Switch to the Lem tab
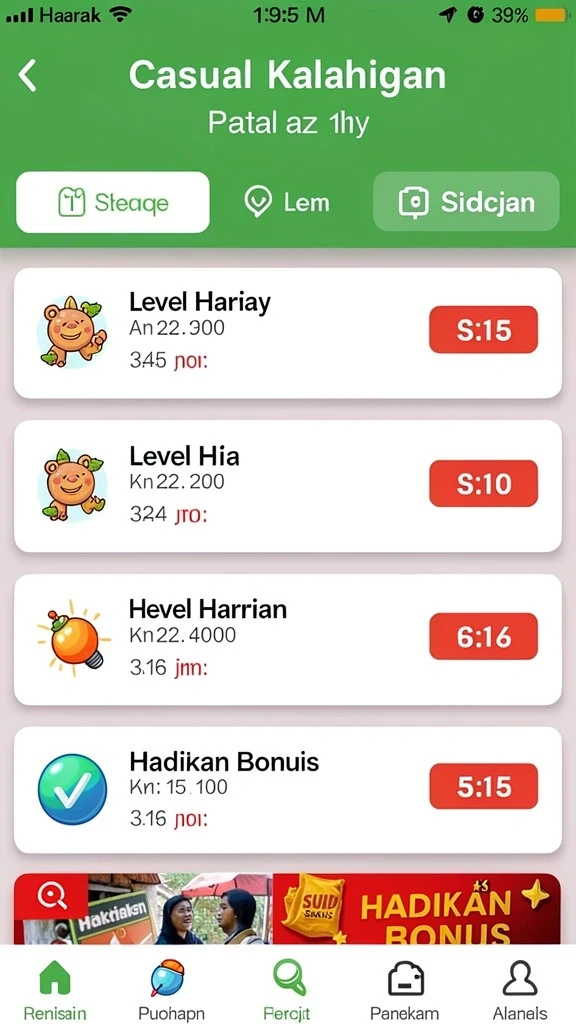Screen dimensions: 576x1024 coord(287,202)
